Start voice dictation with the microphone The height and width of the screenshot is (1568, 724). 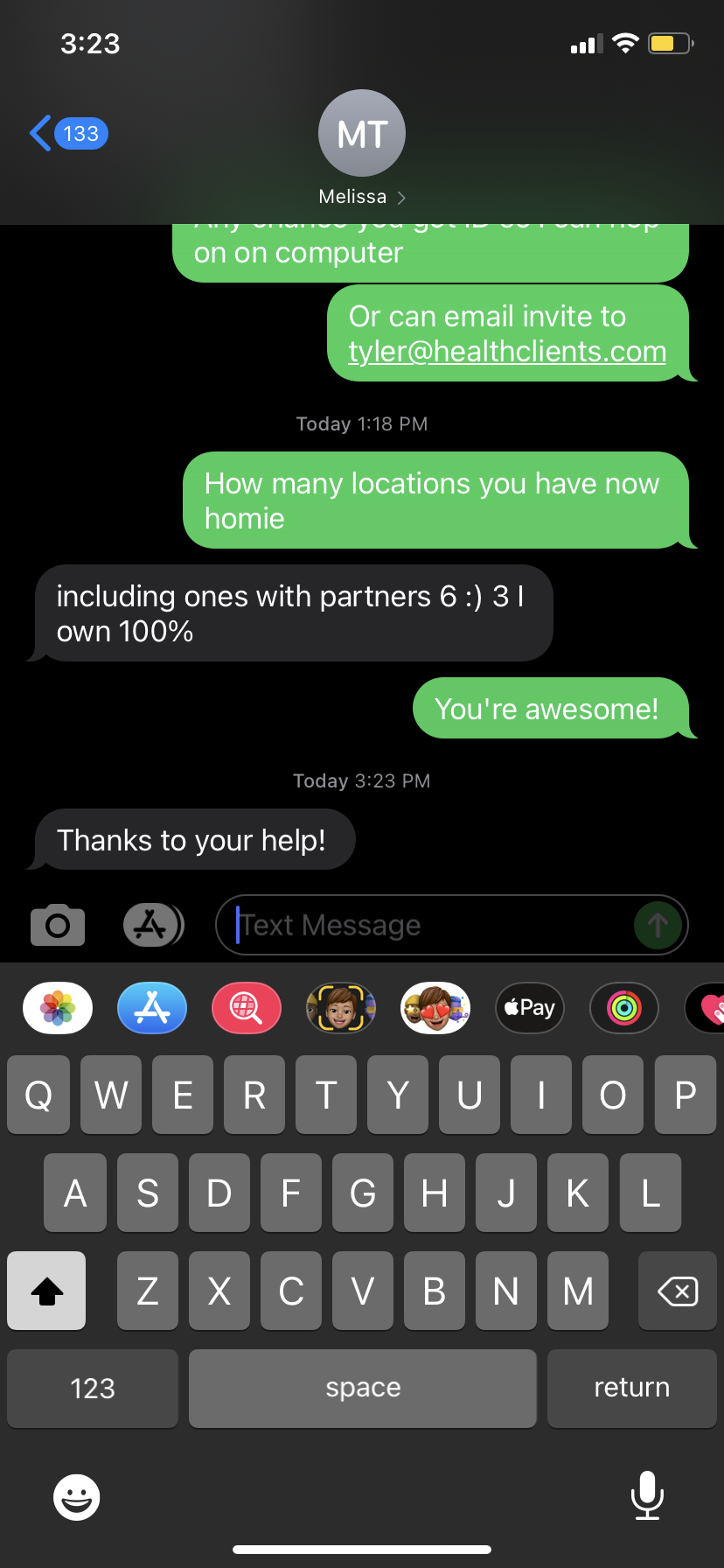pos(647,1495)
